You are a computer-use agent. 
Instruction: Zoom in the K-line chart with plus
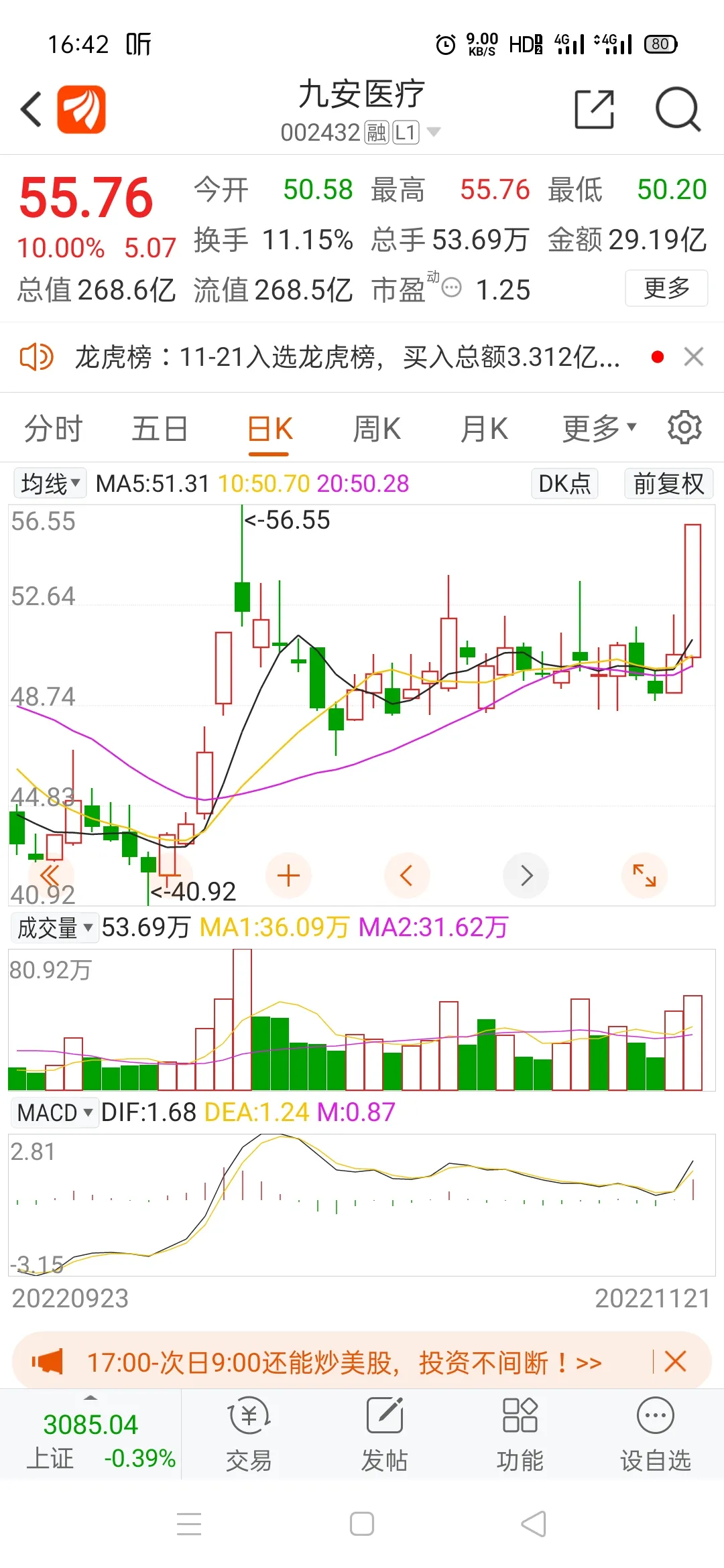tap(288, 875)
